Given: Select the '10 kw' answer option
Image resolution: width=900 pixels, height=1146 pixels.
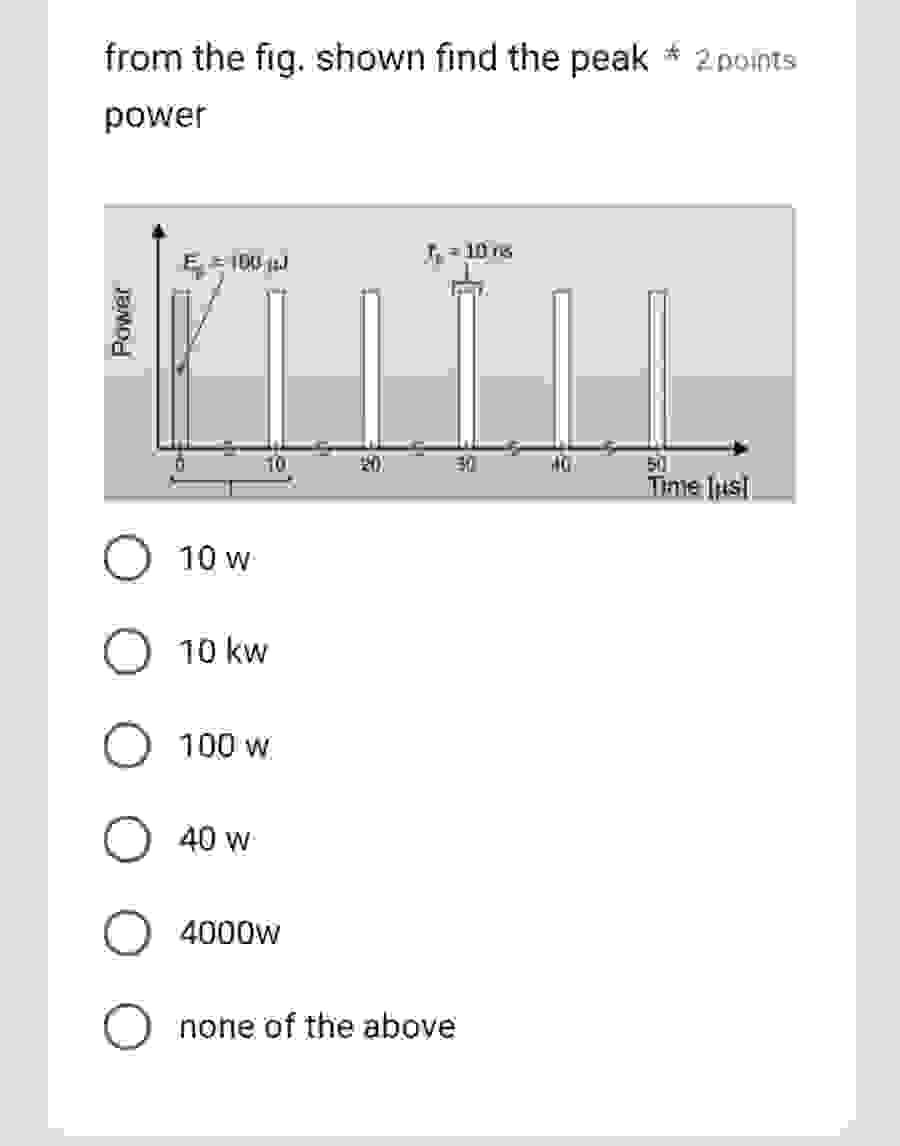Looking at the screenshot, I should [127, 649].
